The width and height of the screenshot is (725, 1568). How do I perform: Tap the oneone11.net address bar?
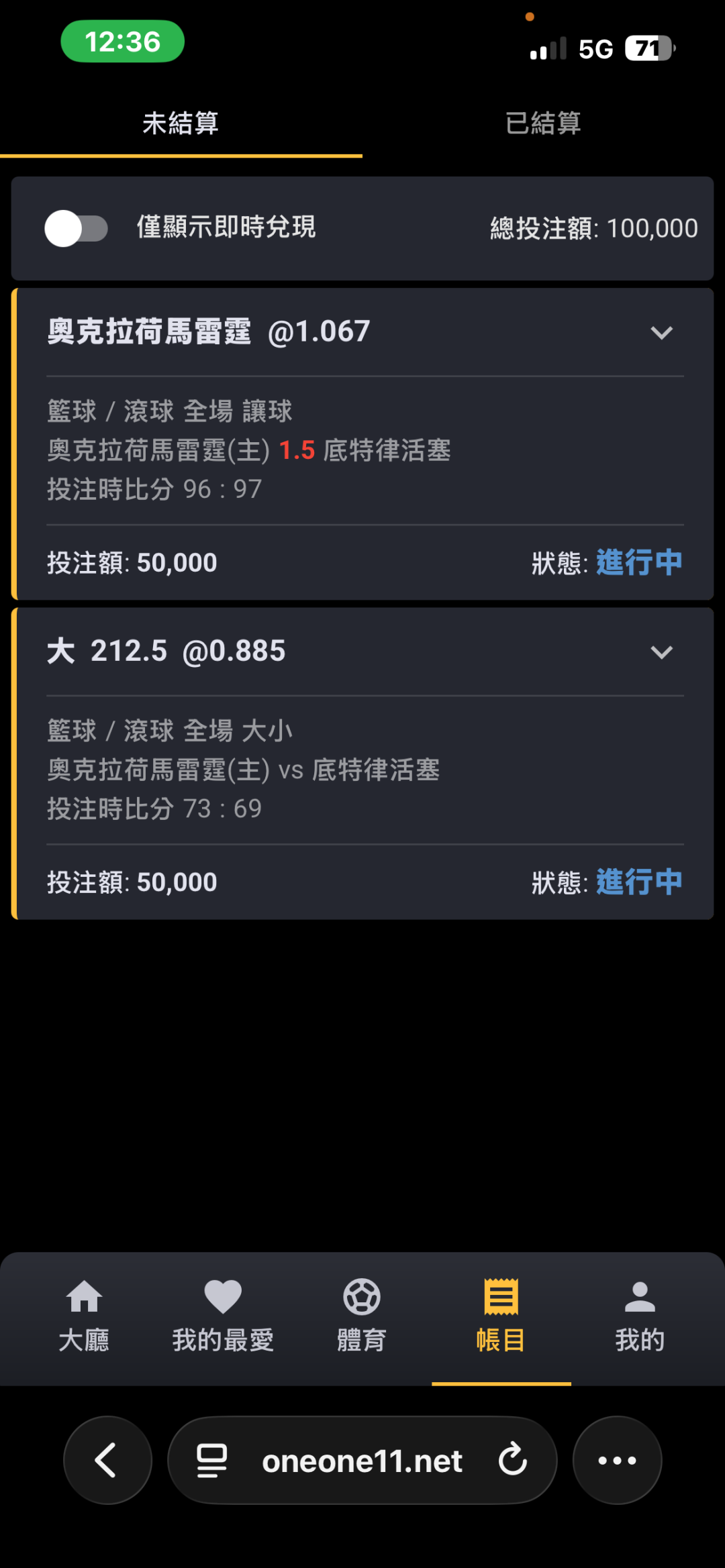coord(362,1461)
